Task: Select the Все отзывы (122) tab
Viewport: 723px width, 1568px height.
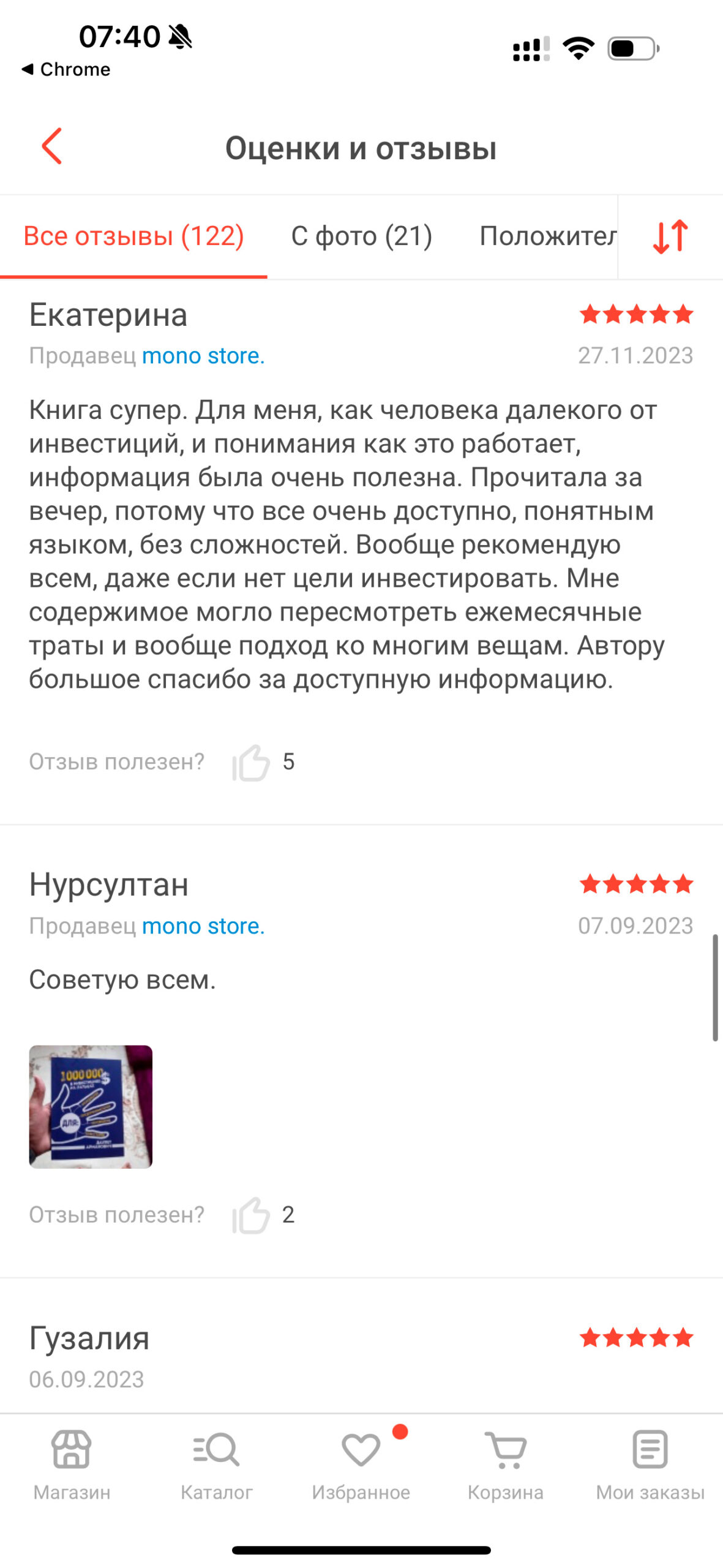Action: [x=133, y=236]
